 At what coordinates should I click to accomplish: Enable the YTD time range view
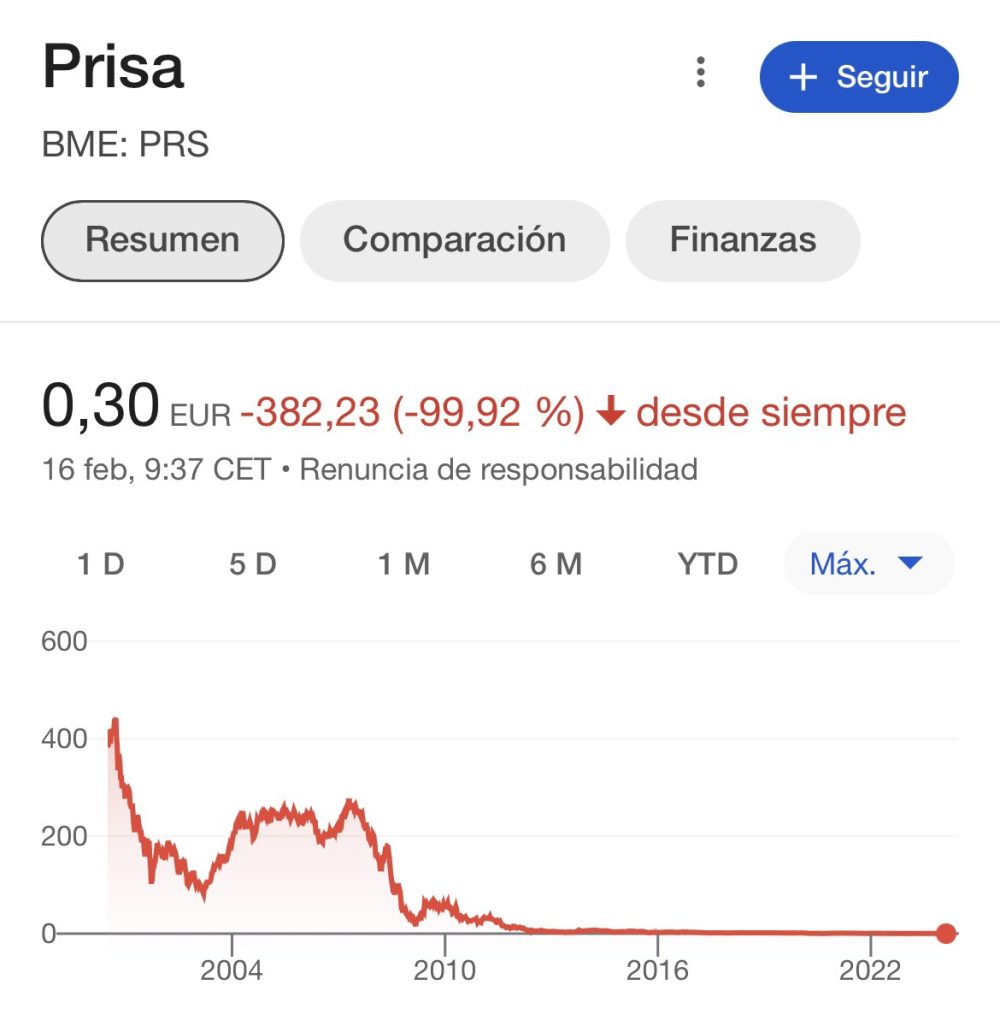pos(707,563)
